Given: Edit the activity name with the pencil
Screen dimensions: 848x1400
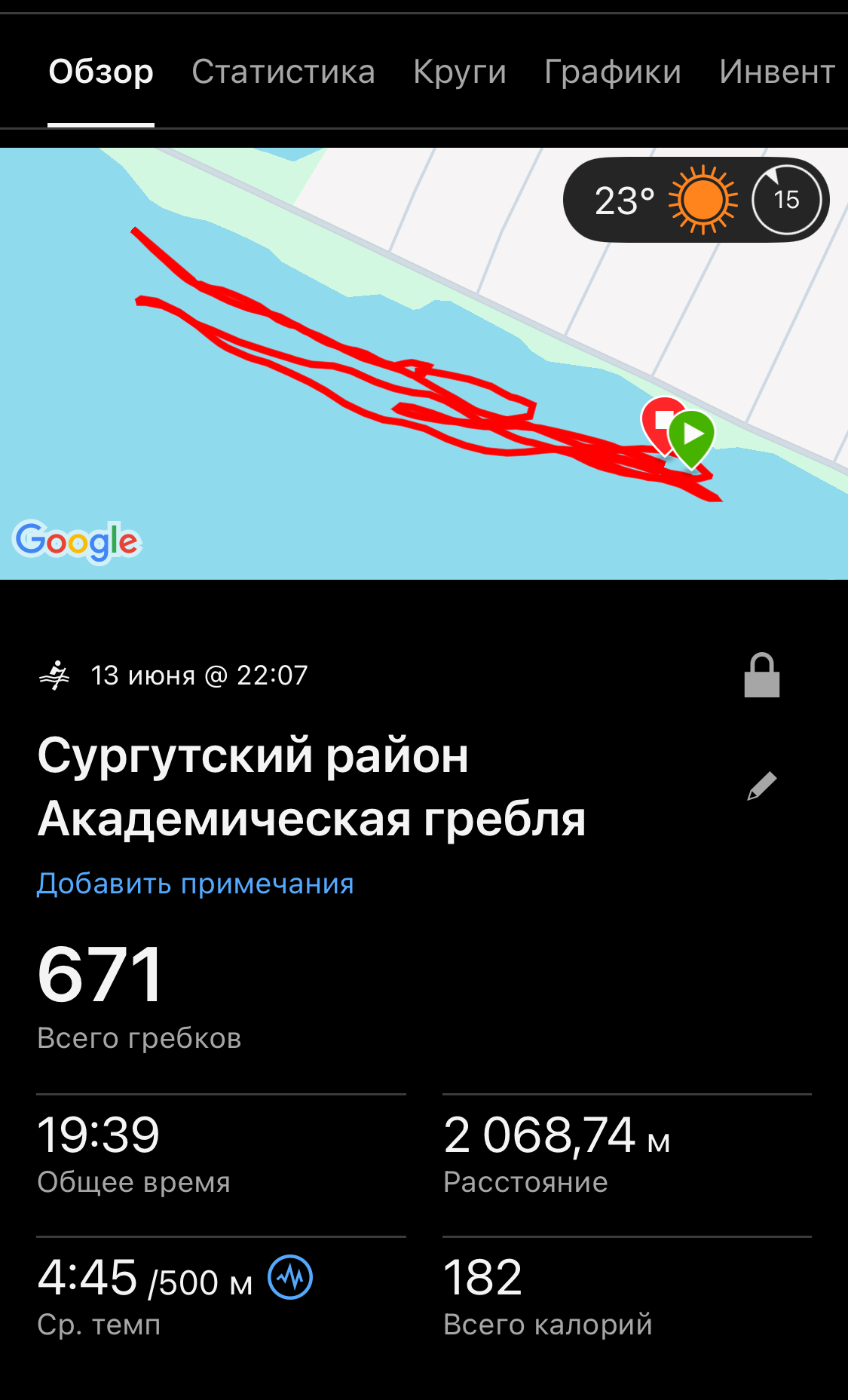Looking at the screenshot, I should [762, 786].
